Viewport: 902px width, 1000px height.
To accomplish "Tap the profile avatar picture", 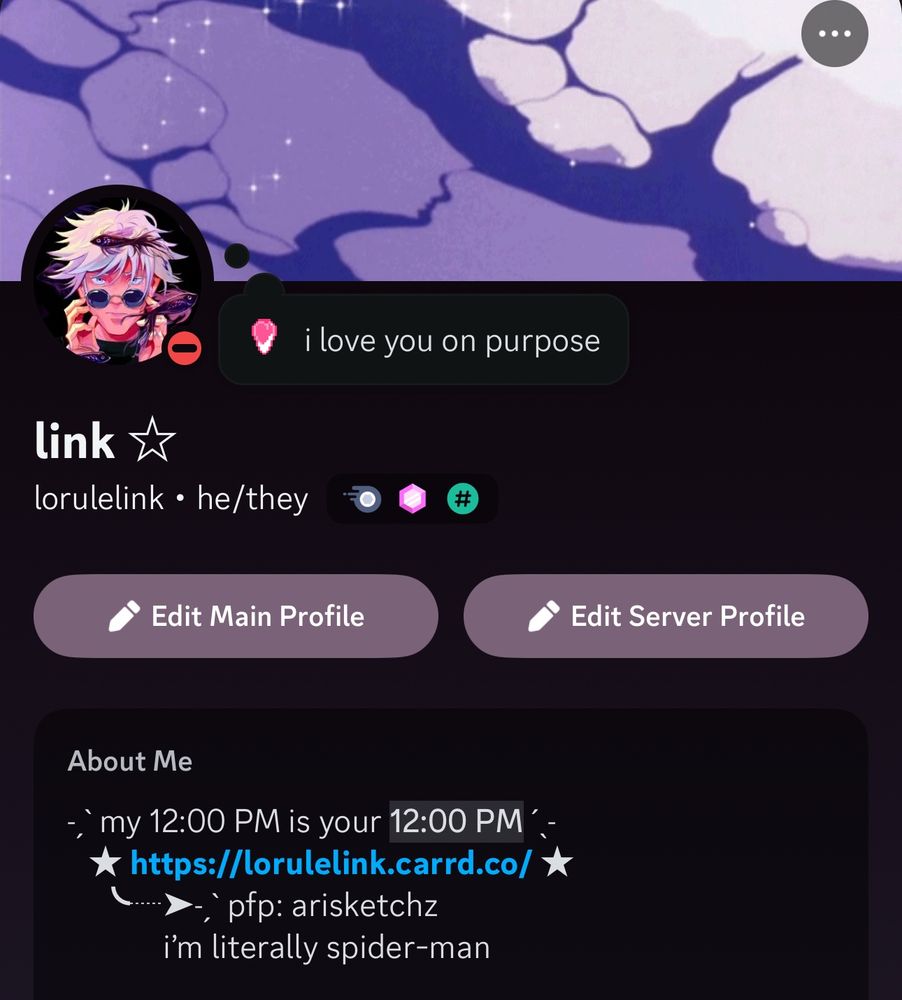I will pos(117,281).
